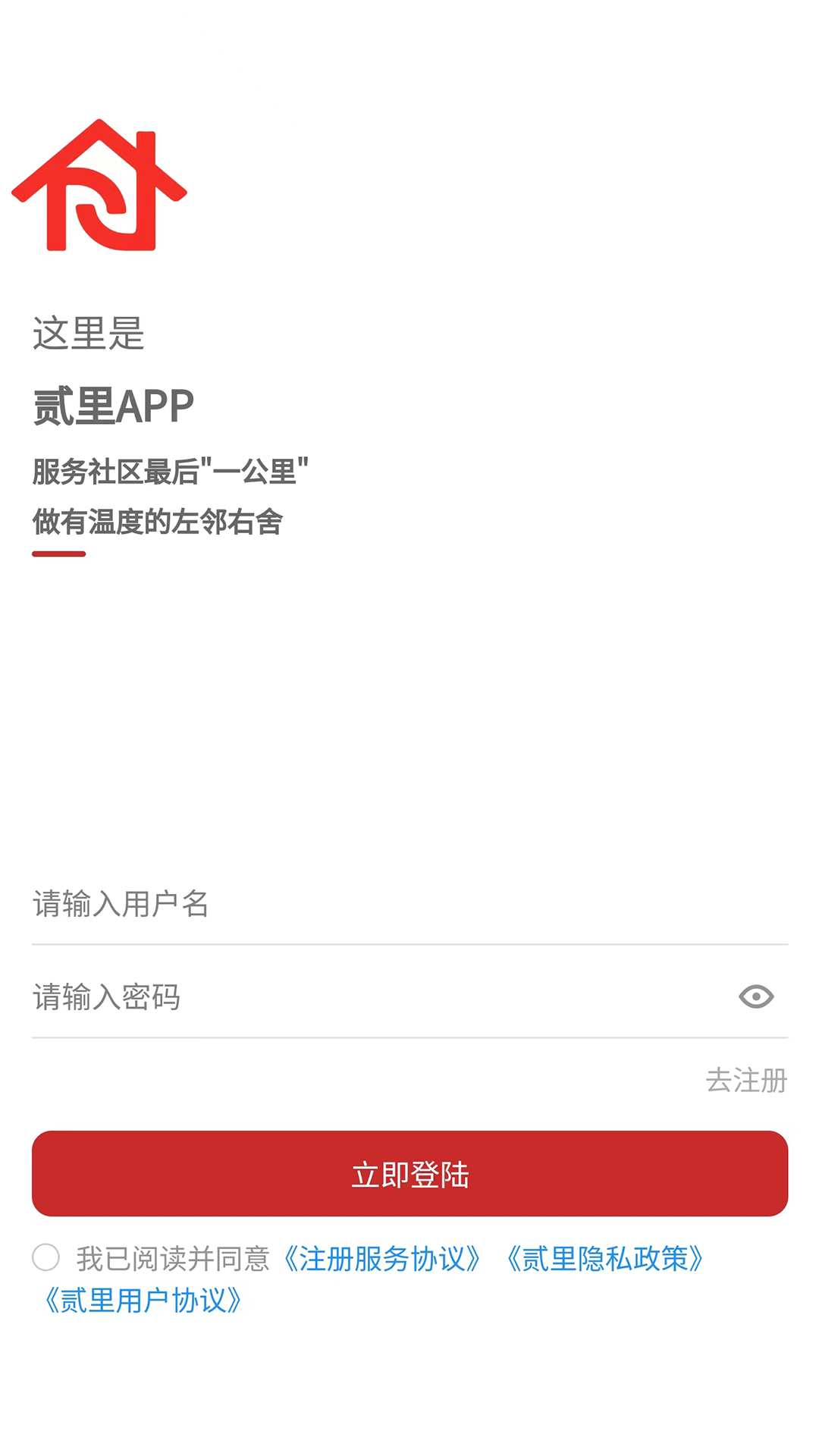Tap the tagline 服务社区最后一公里
This screenshot has width=819, height=1456.
tap(171, 470)
